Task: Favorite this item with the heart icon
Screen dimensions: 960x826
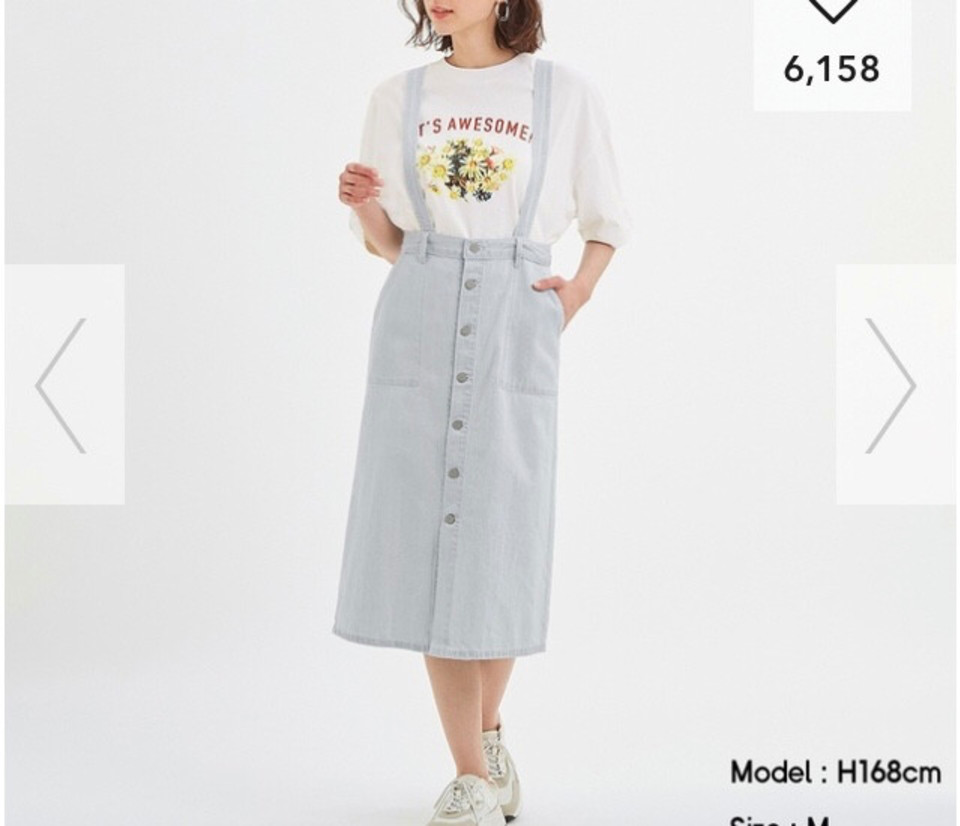Action: tap(832, 12)
